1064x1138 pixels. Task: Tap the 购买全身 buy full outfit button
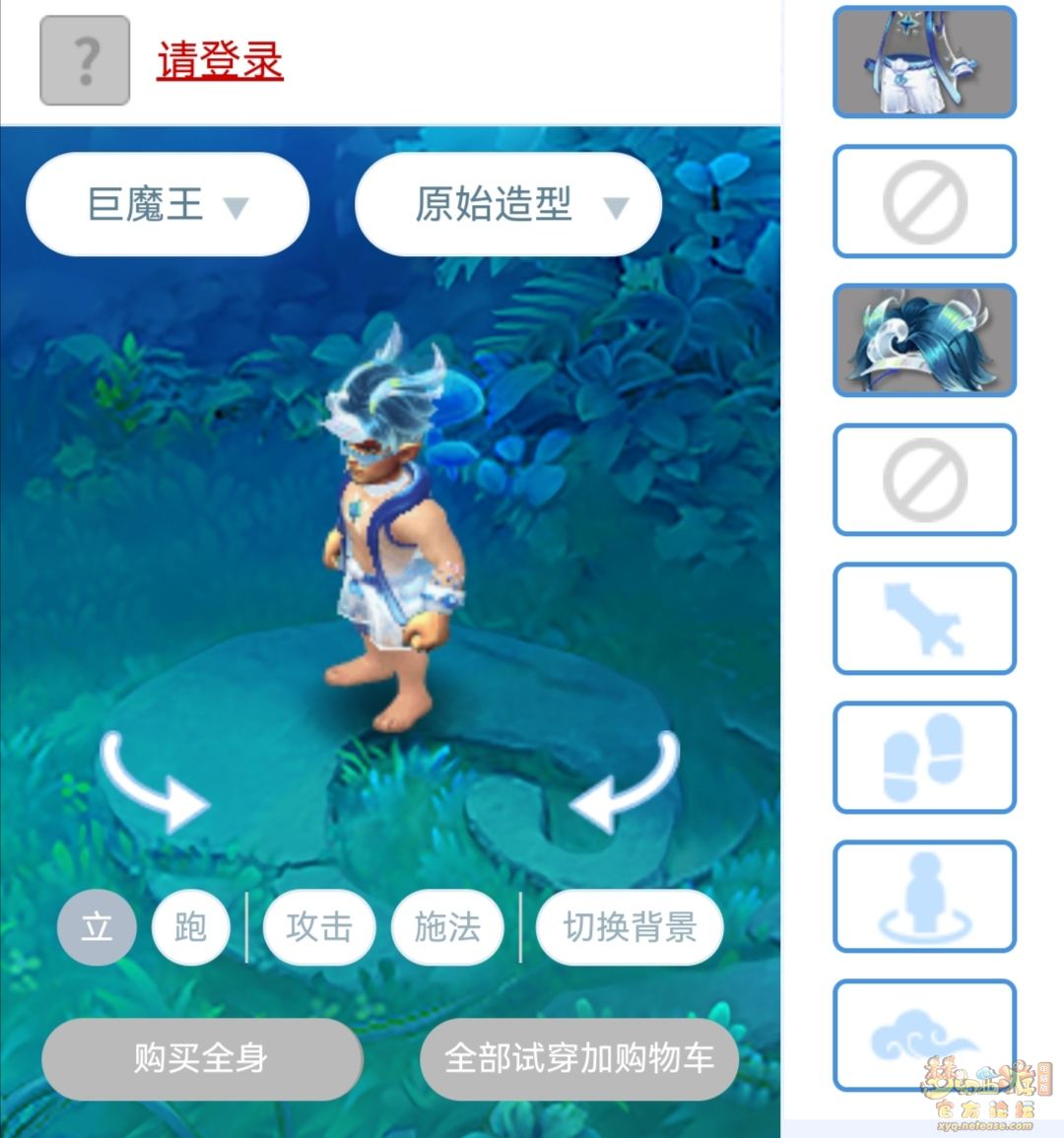pyautogui.click(x=202, y=1059)
